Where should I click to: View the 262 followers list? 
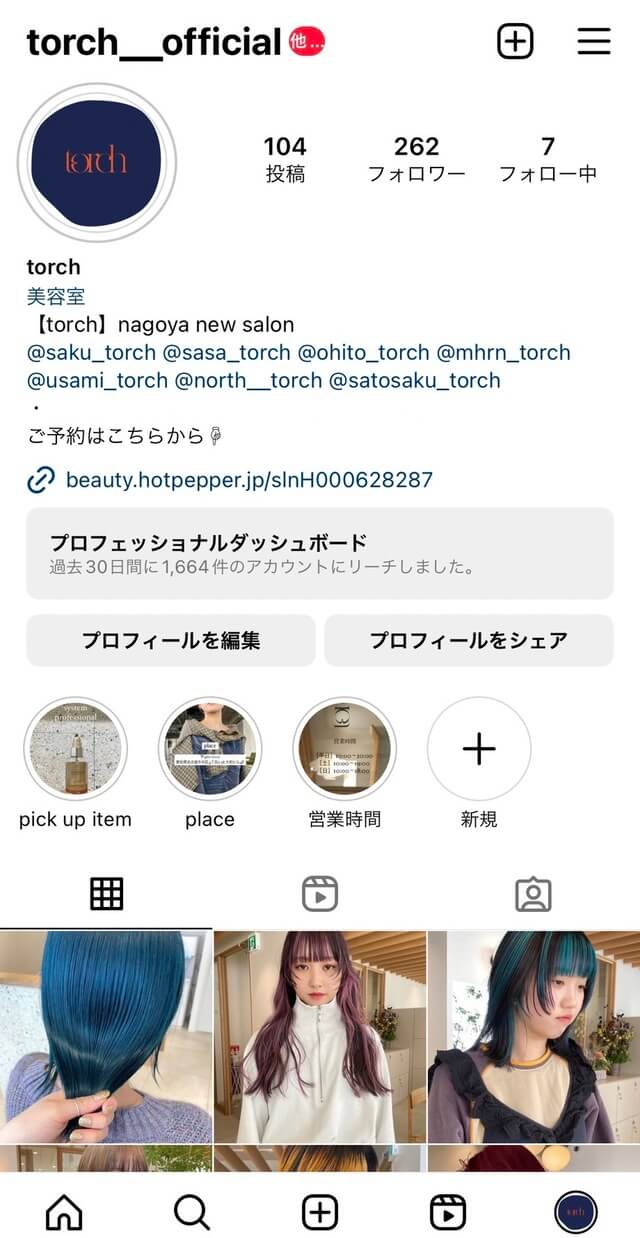(416, 159)
